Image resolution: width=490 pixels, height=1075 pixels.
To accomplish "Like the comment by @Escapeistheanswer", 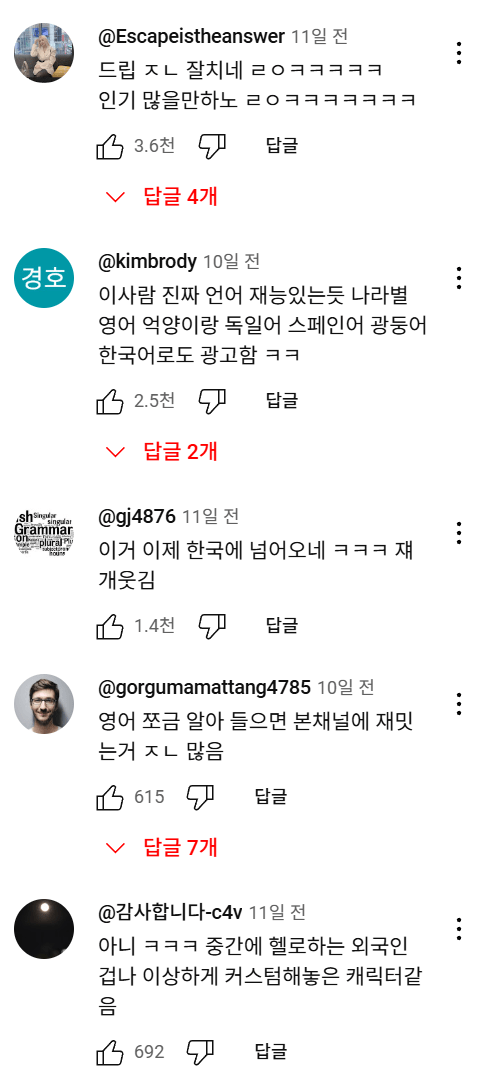I will coord(110,146).
